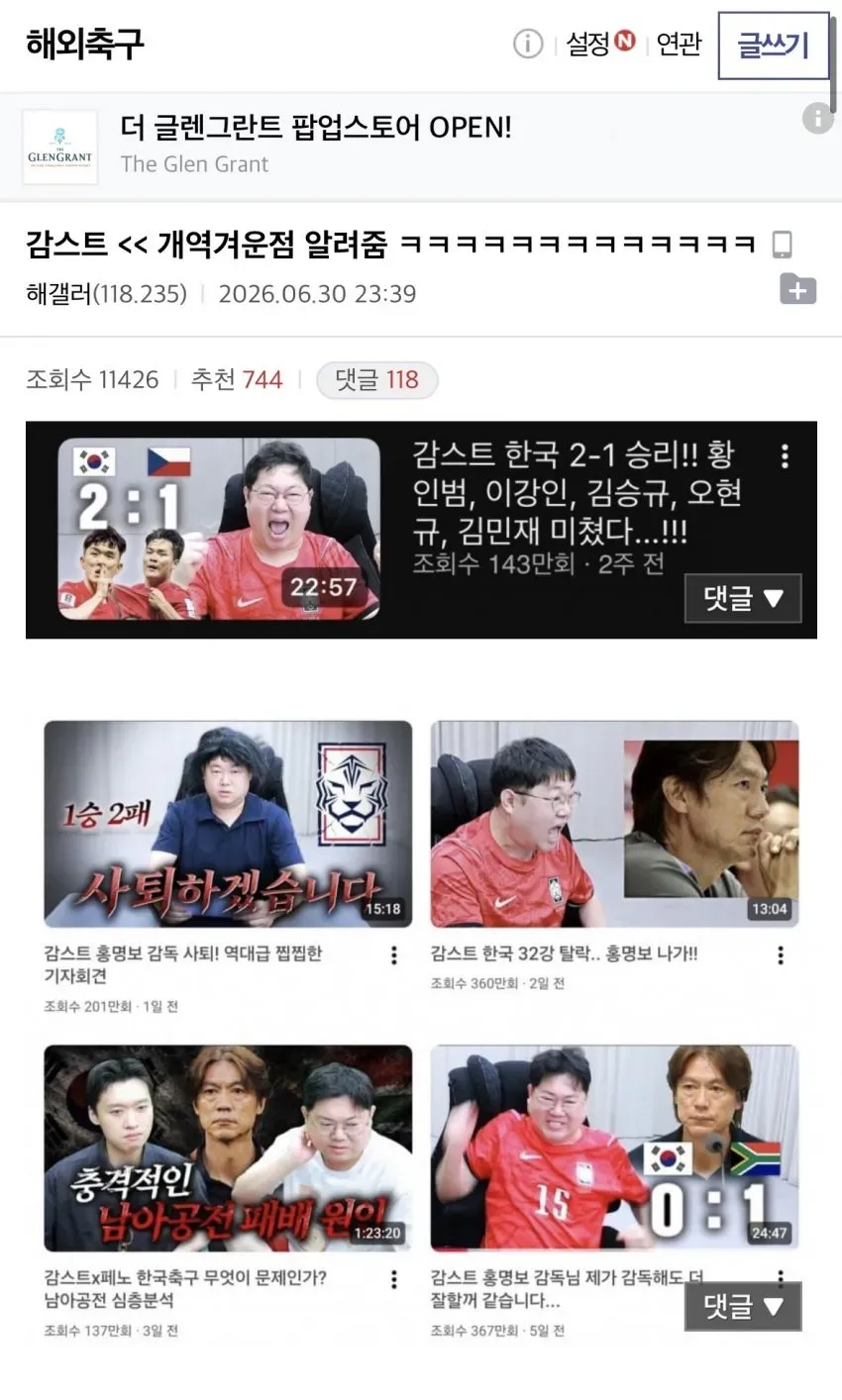Tap the info icon beside 설정
This screenshot has width=842, height=1400.
[528, 44]
